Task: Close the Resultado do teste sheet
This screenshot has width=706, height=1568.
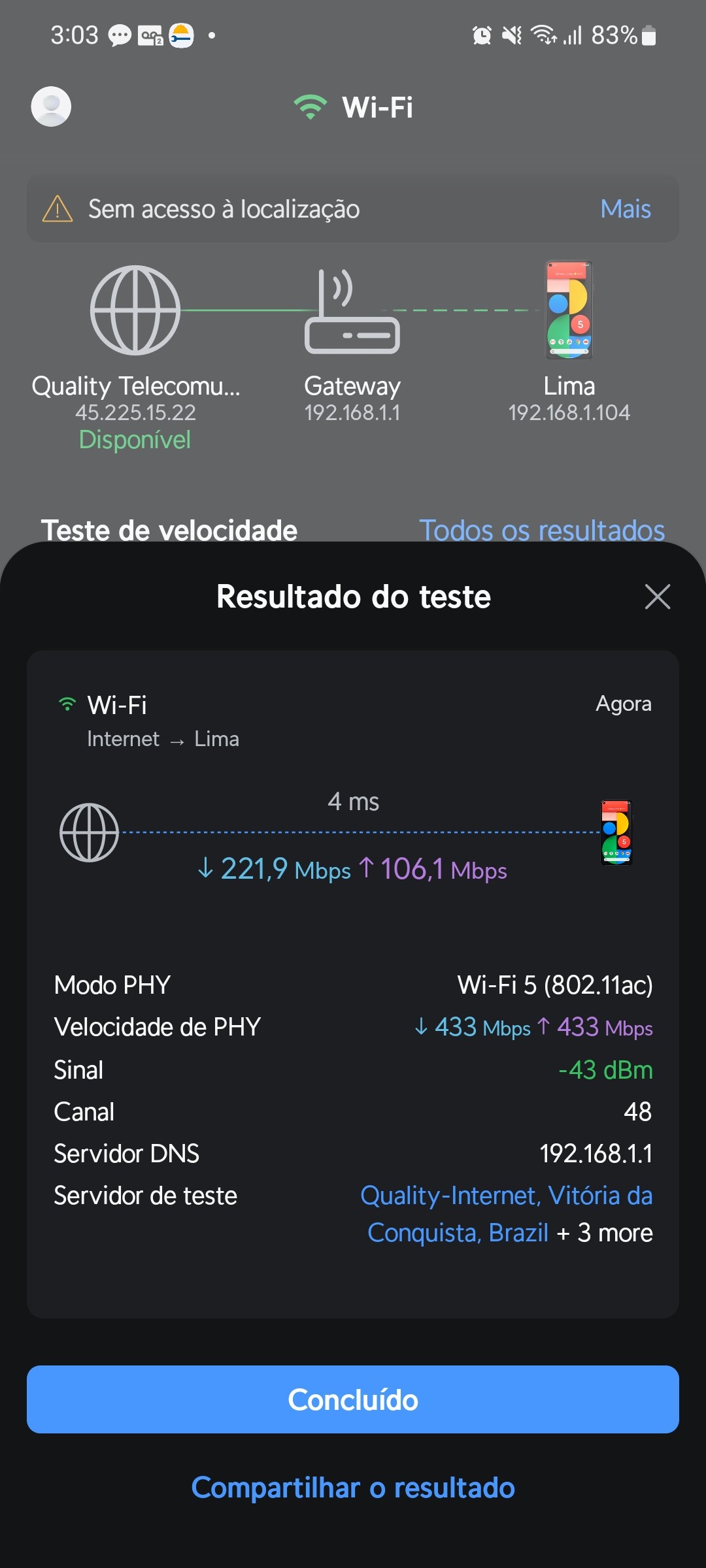Action: click(x=657, y=596)
